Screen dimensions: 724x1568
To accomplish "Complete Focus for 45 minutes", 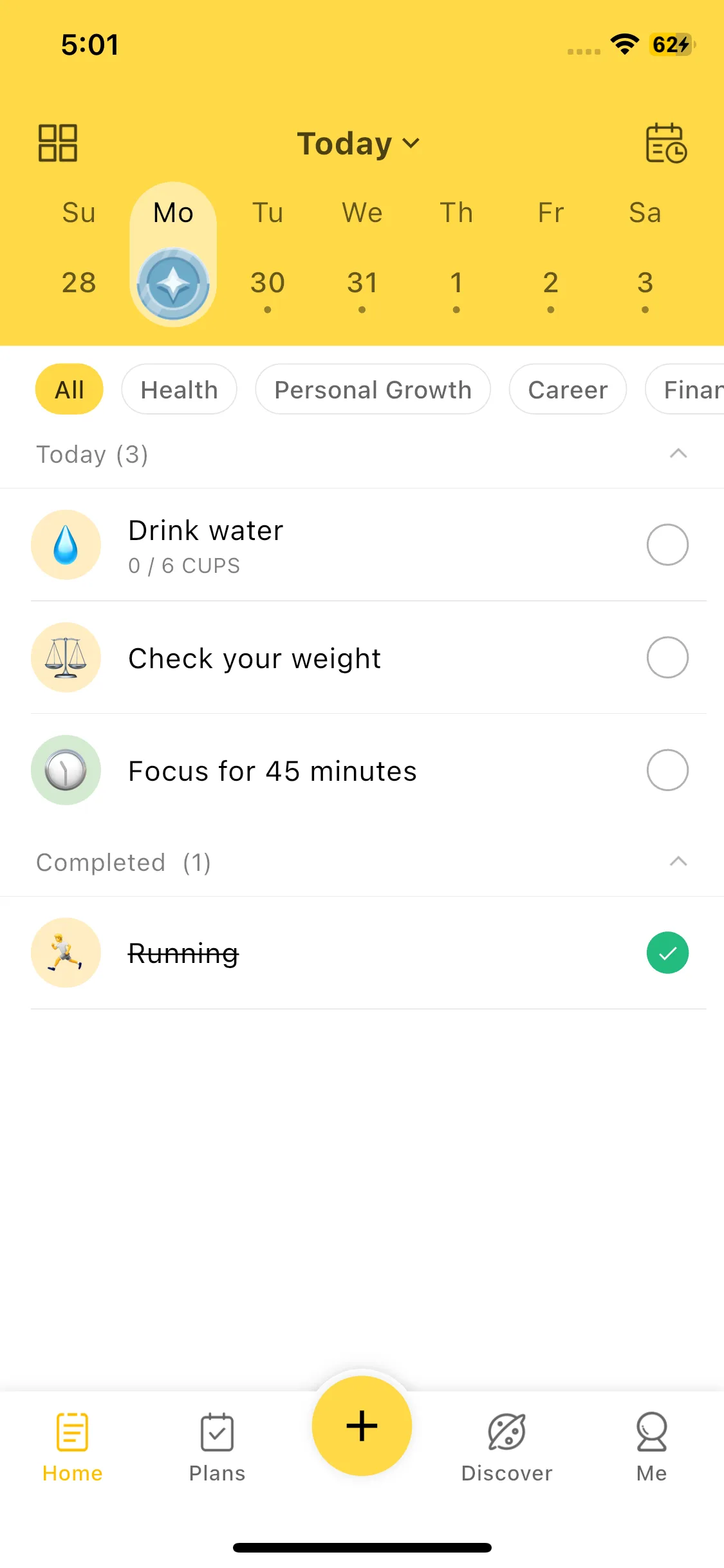I will click(x=667, y=770).
